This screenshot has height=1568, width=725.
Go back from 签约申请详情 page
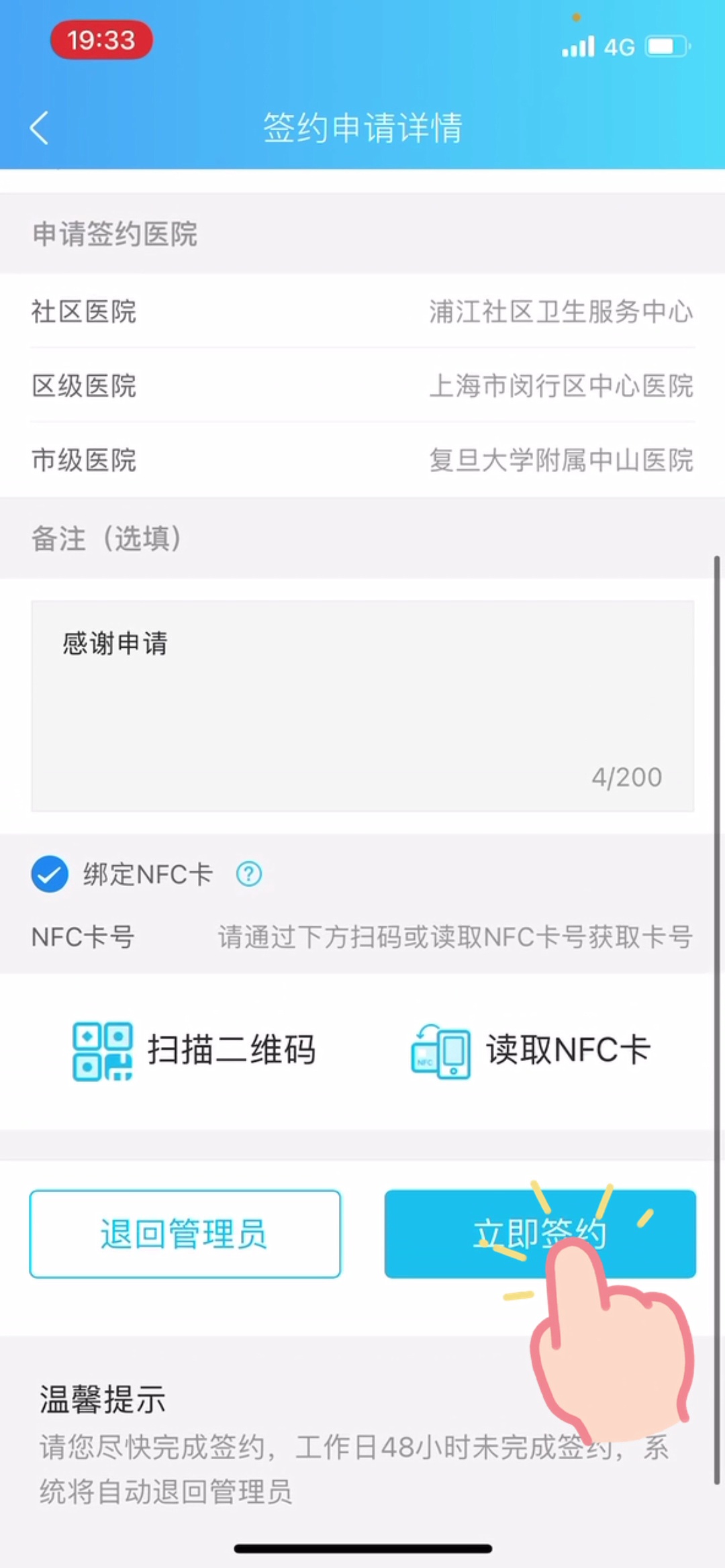(x=39, y=128)
